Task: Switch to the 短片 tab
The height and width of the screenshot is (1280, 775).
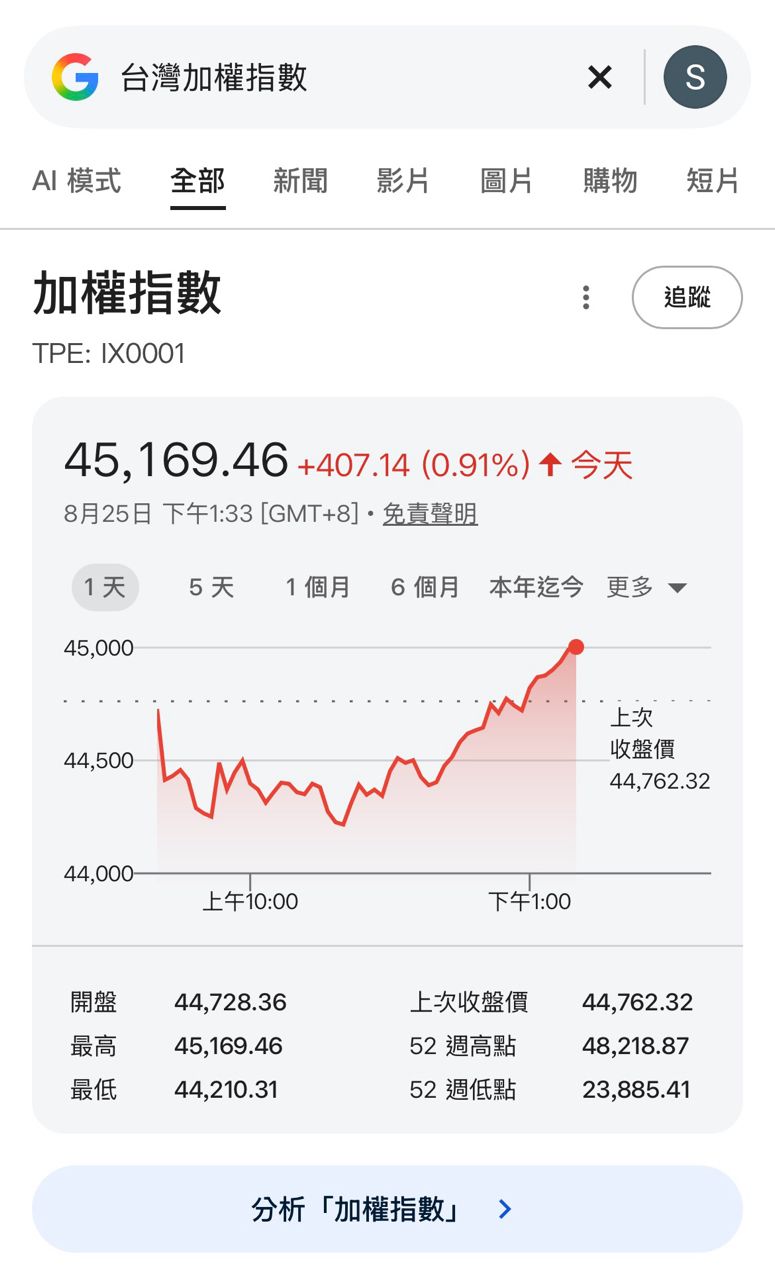Action: point(713,181)
